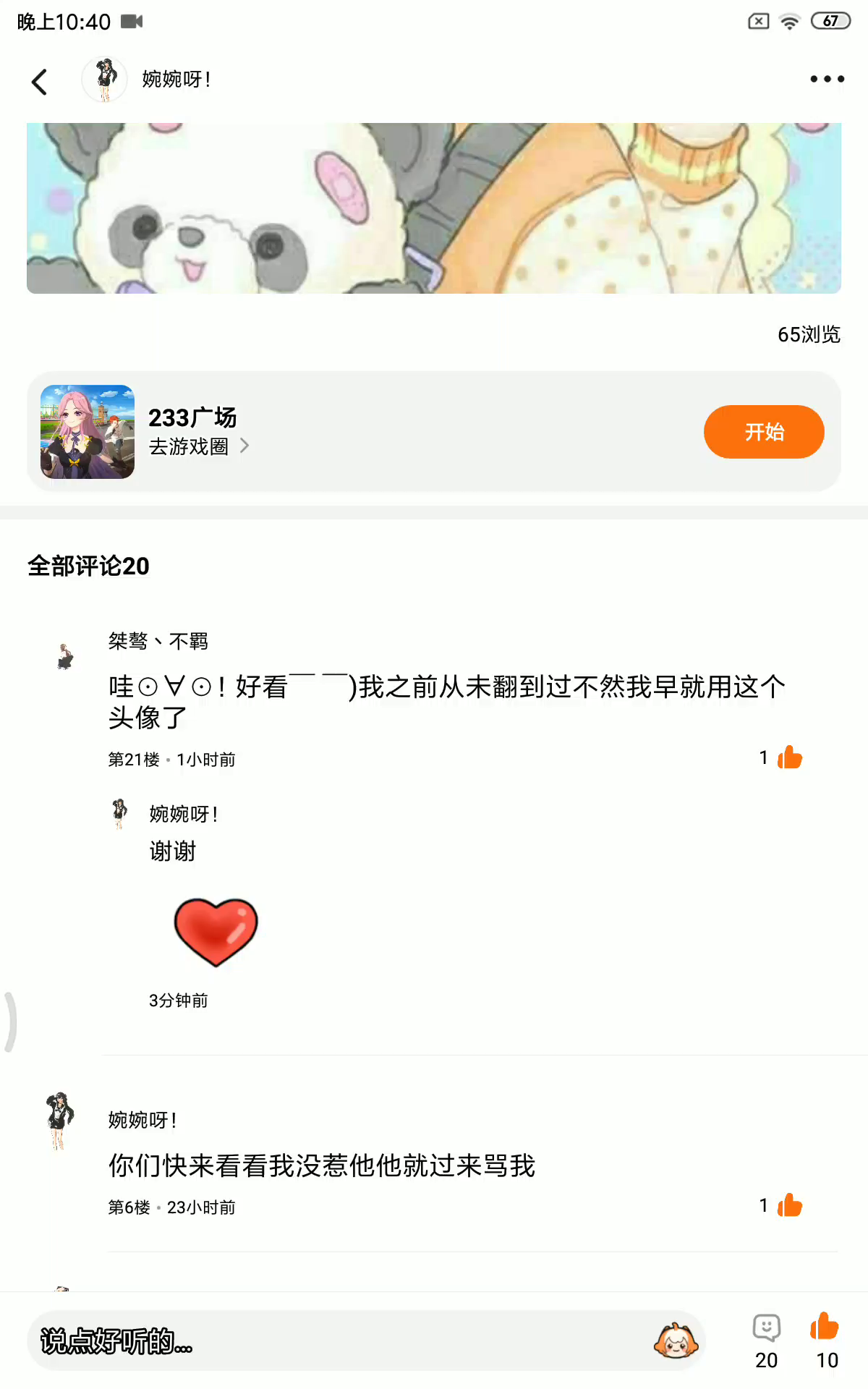Viewport: 868px width, 1389px height.
Task: Go back using the top-left arrow
Action: pos(40,81)
